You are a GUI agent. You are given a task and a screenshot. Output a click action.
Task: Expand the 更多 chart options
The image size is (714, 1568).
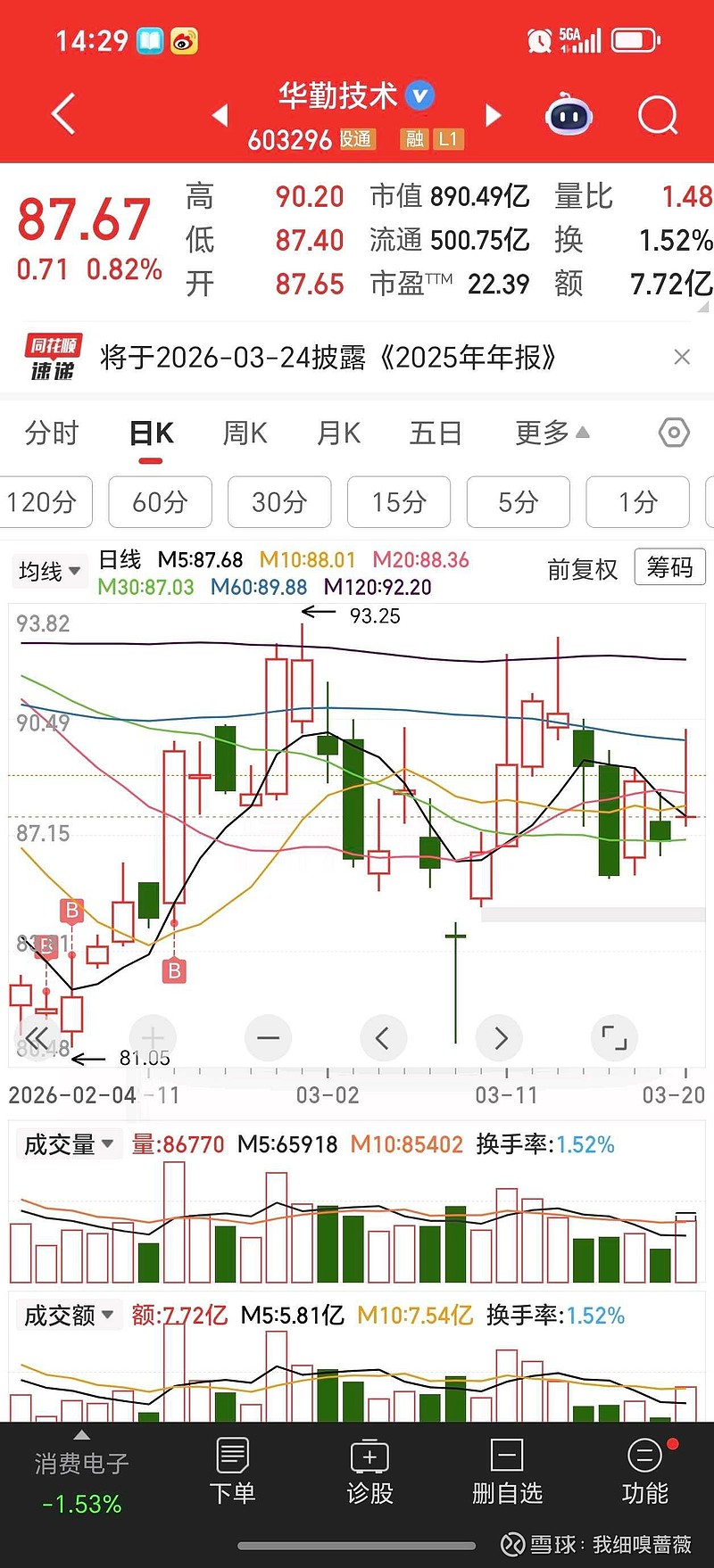pyautogui.click(x=552, y=433)
